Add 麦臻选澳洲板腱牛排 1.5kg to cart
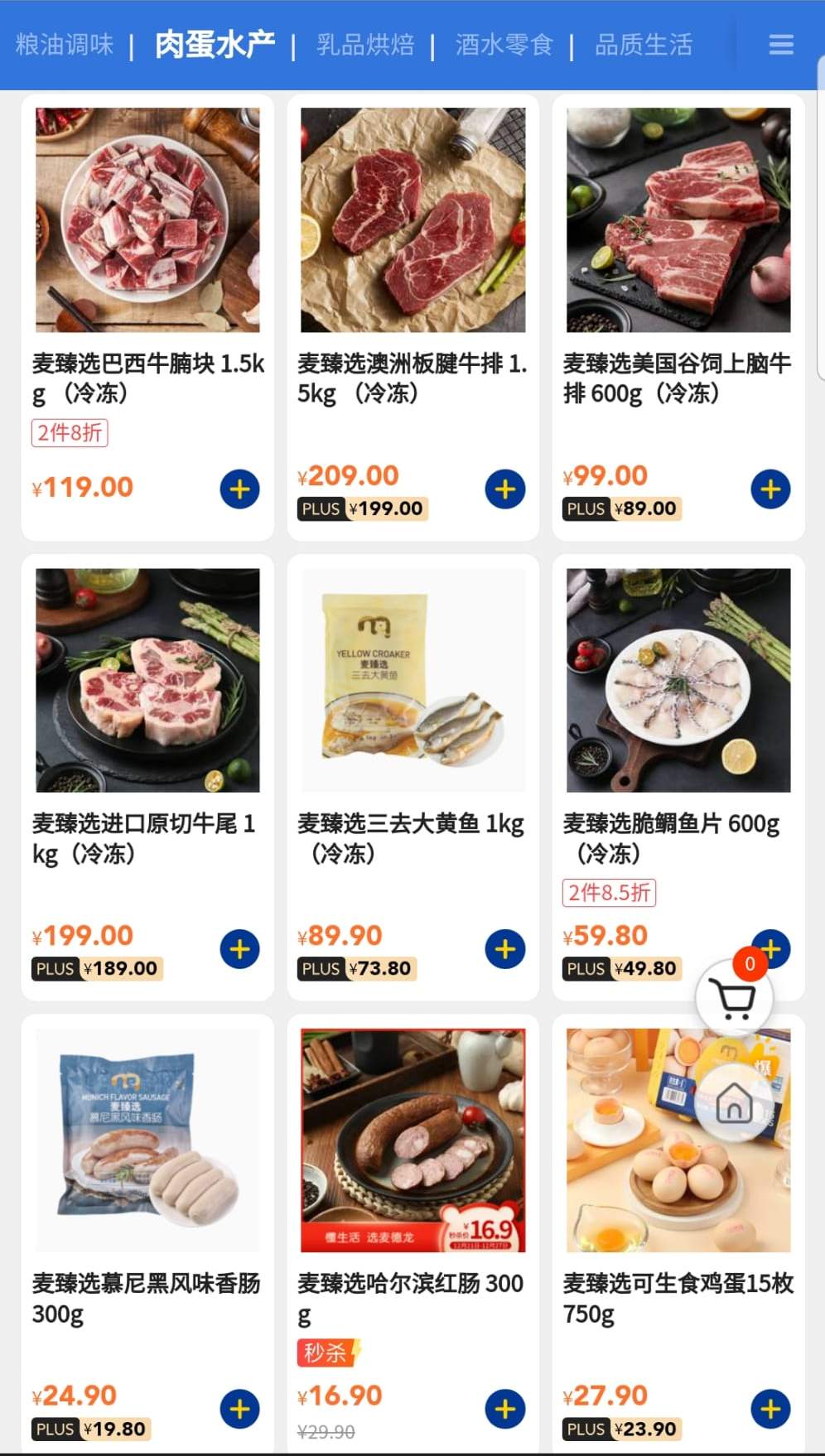The height and width of the screenshot is (1456, 825). [x=505, y=489]
